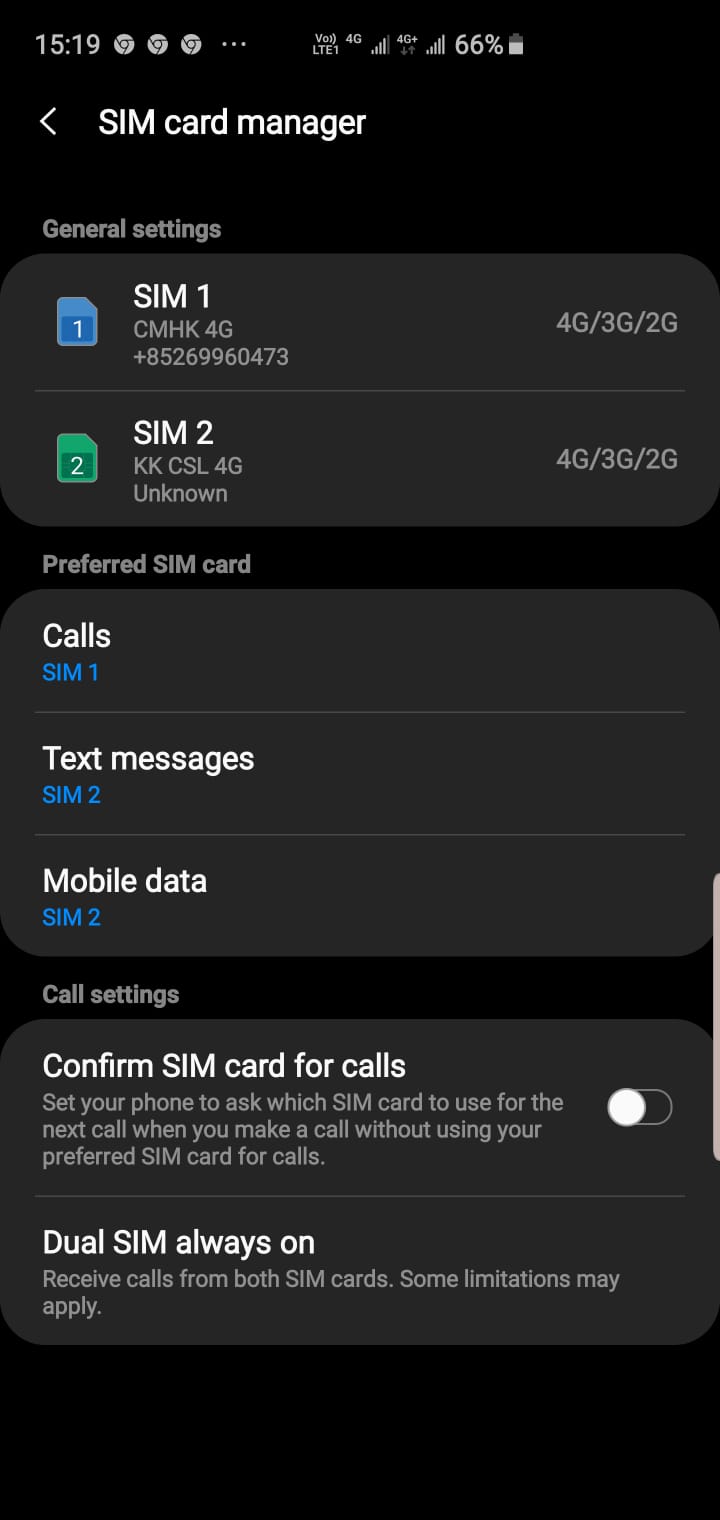The height and width of the screenshot is (1520, 720).
Task: Change preferred SIM for Mobile data
Action: click(x=360, y=896)
